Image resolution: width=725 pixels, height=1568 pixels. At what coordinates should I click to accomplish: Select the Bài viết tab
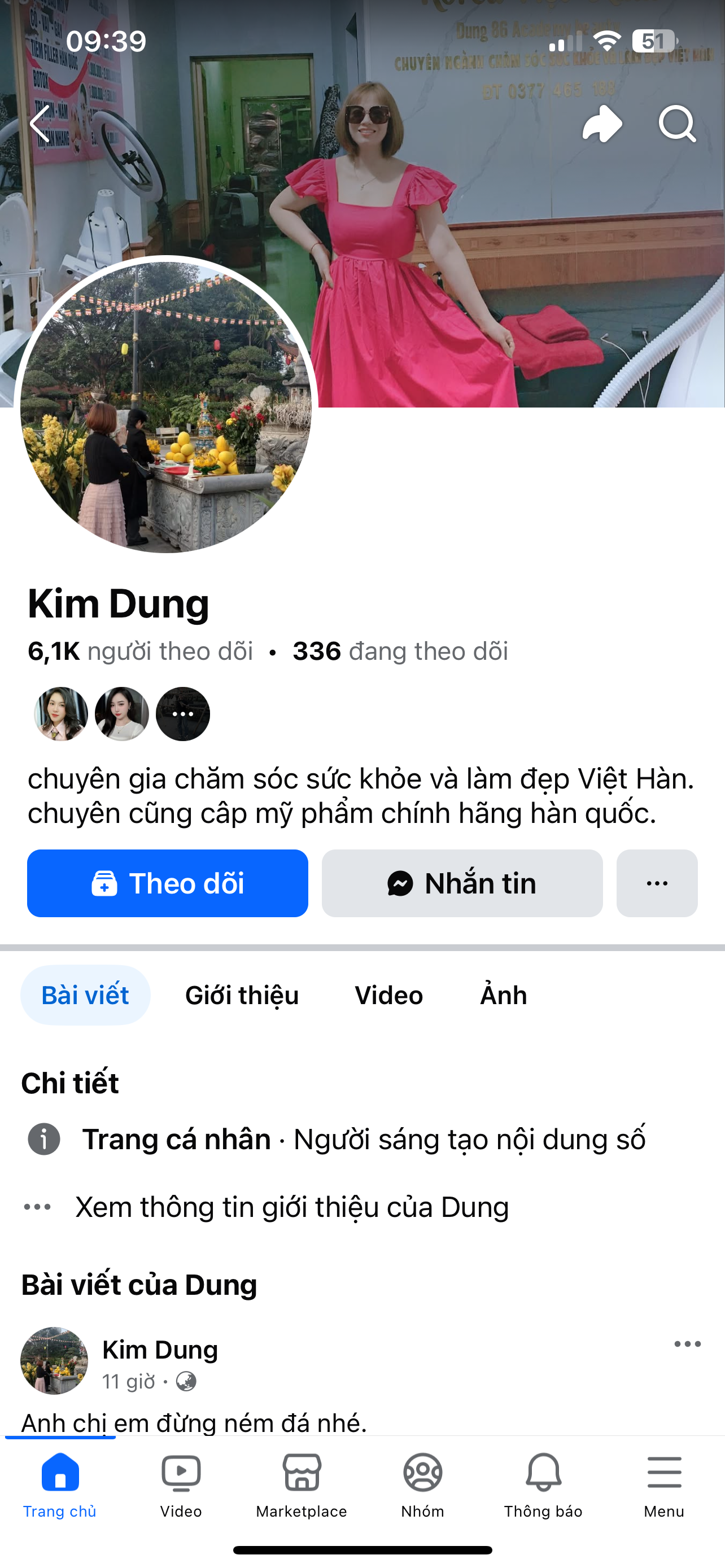click(85, 995)
